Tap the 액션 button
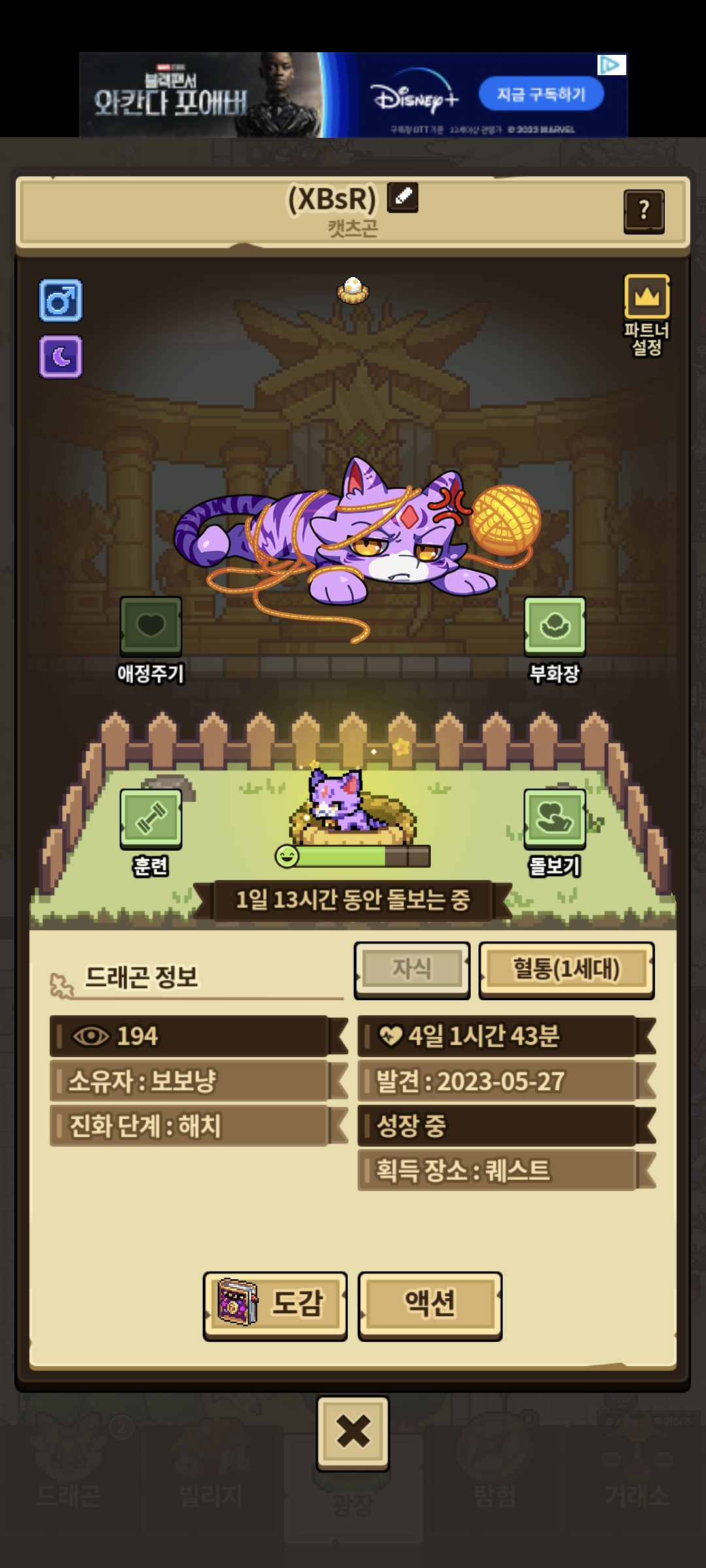The width and height of the screenshot is (706, 1568). point(429,1305)
